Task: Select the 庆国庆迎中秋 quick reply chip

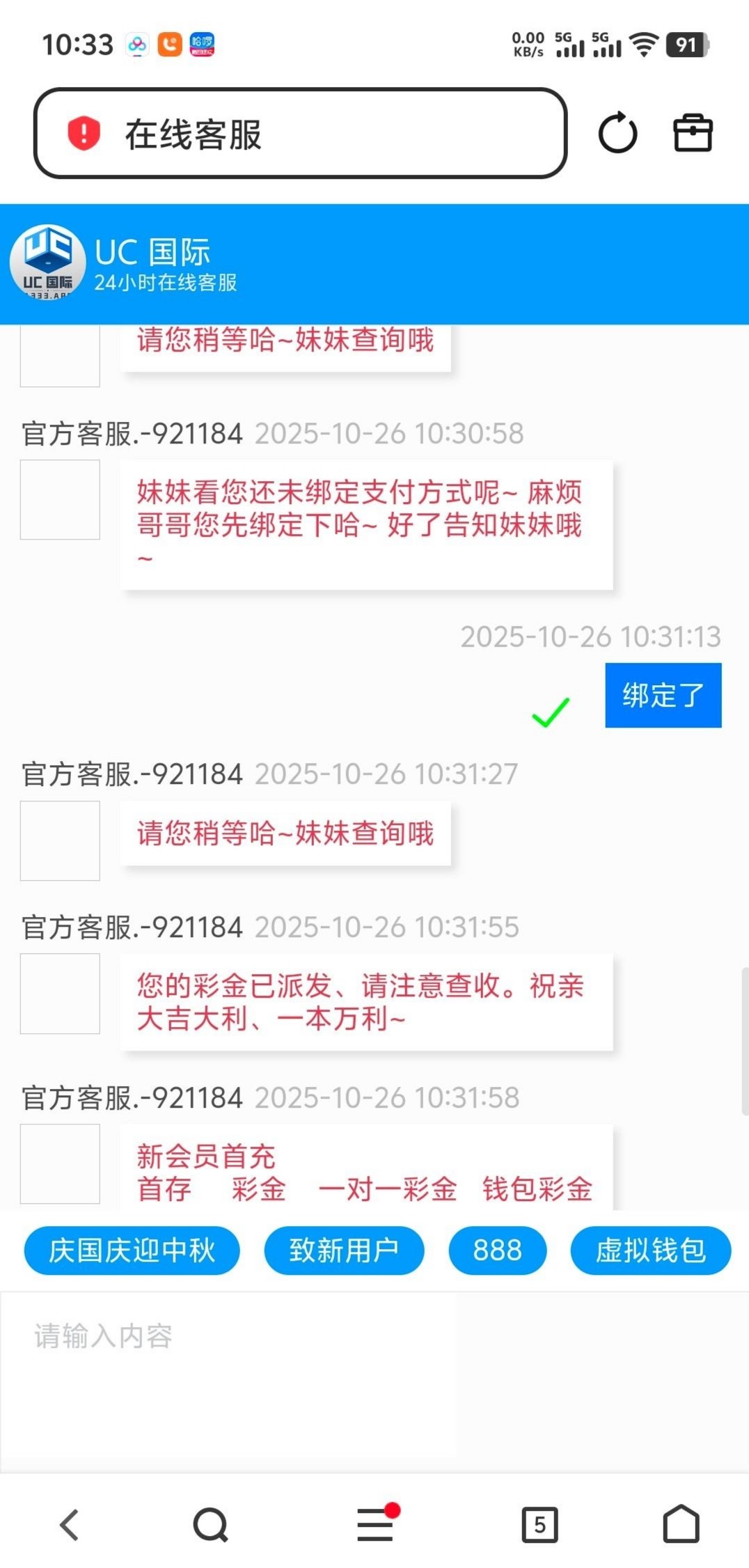Action: pos(132,1251)
